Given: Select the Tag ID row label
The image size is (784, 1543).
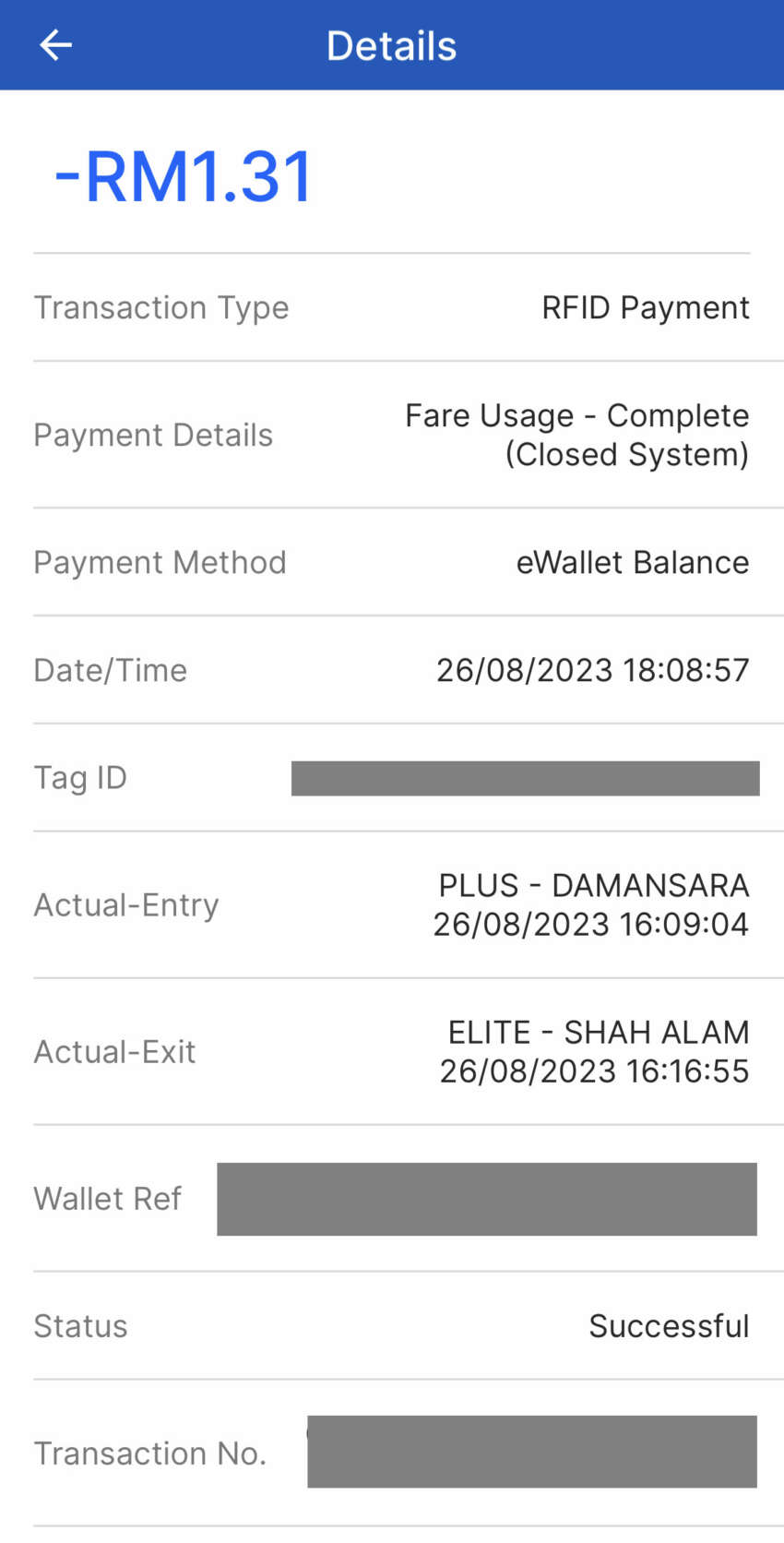Looking at the screenshot, I should [79, 777].
